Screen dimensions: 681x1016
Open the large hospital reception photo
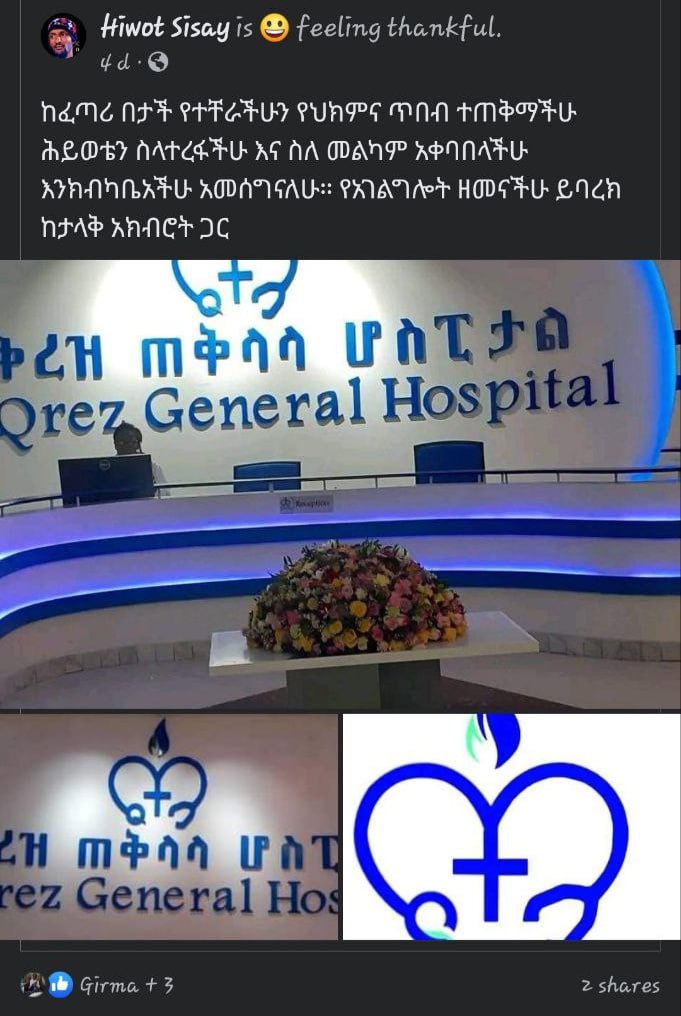click(340, 485)
